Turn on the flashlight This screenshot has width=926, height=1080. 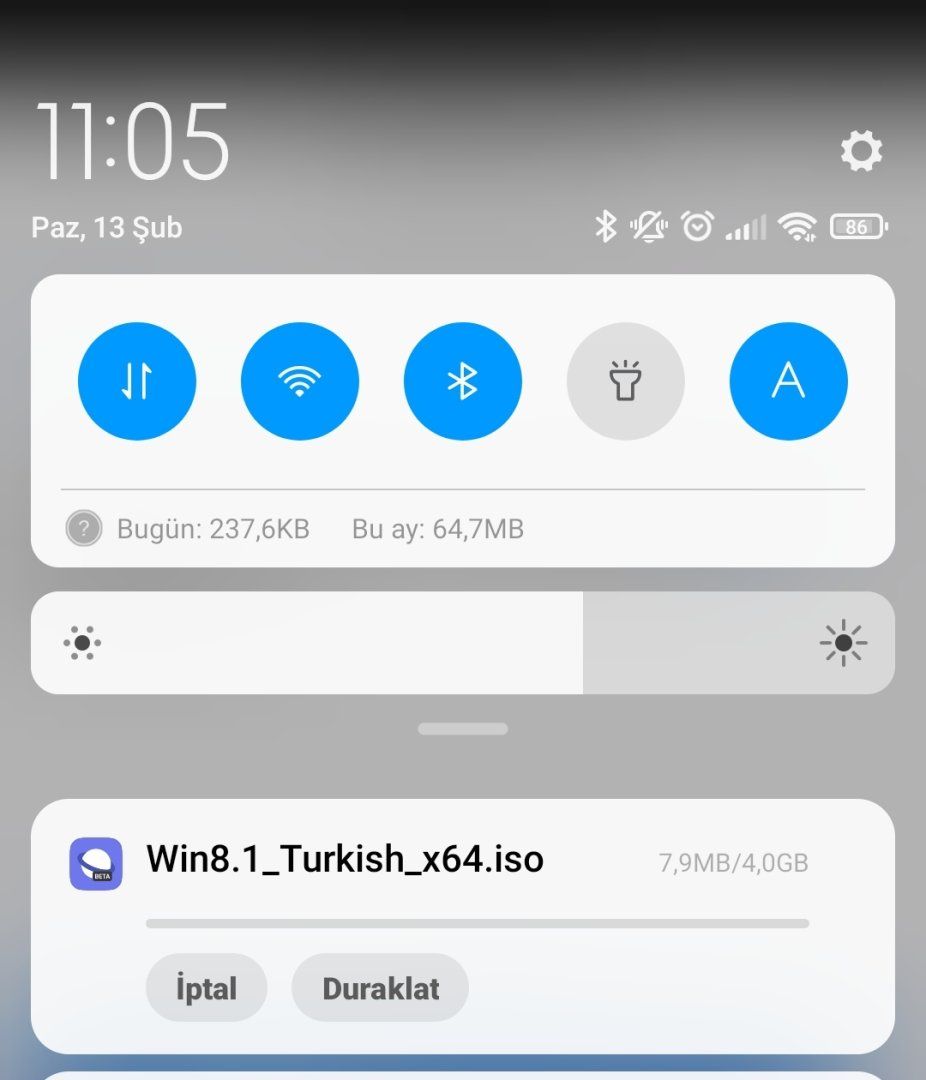pyautogui.click(x=625, y=381)
